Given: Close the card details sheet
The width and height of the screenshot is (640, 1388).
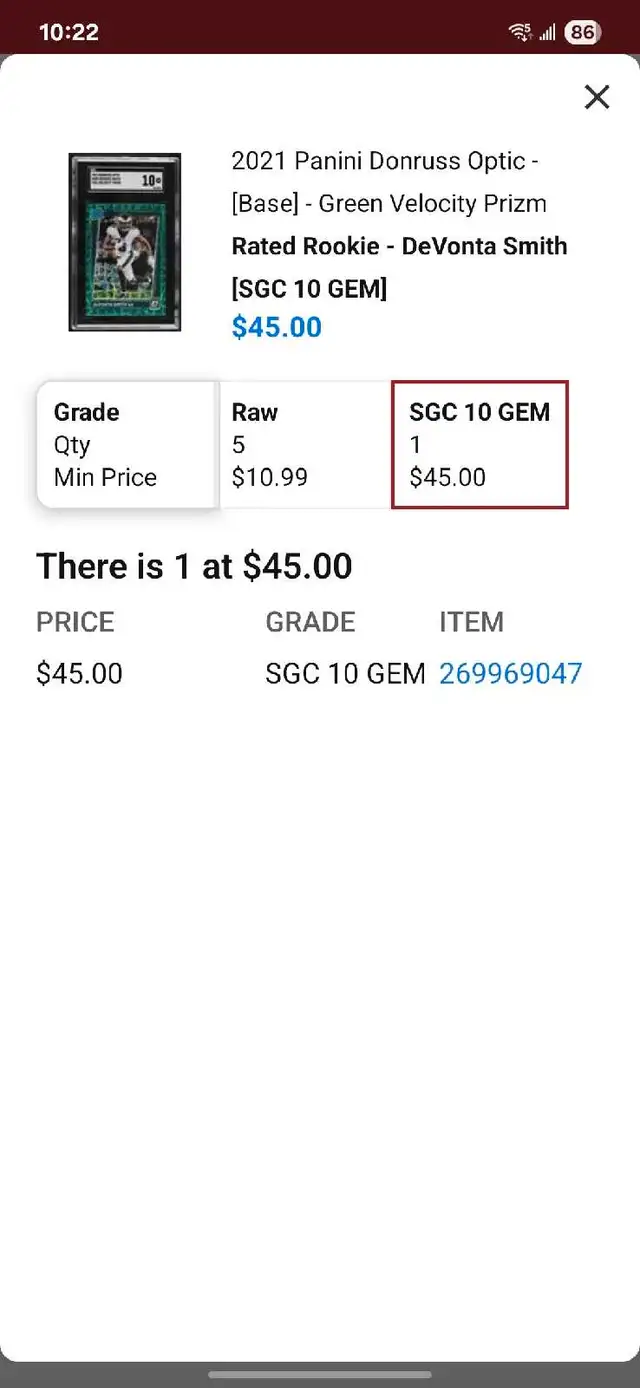Looking at the screenshot, I should point(597,97).
